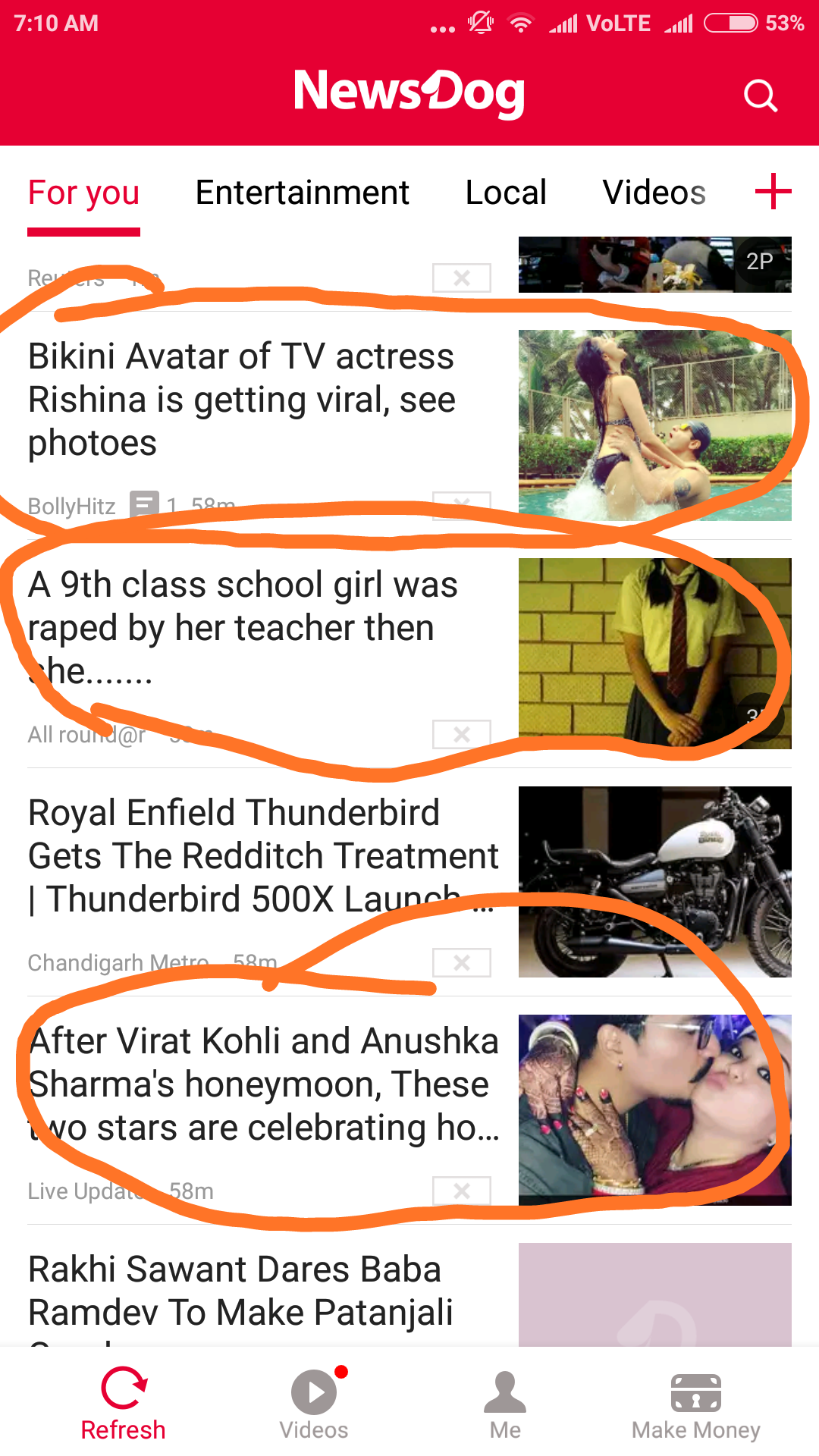The width and height of the screenshot is (819, 1456).
Task: Open the Me profile tab
Action: tap(505, 1404)
